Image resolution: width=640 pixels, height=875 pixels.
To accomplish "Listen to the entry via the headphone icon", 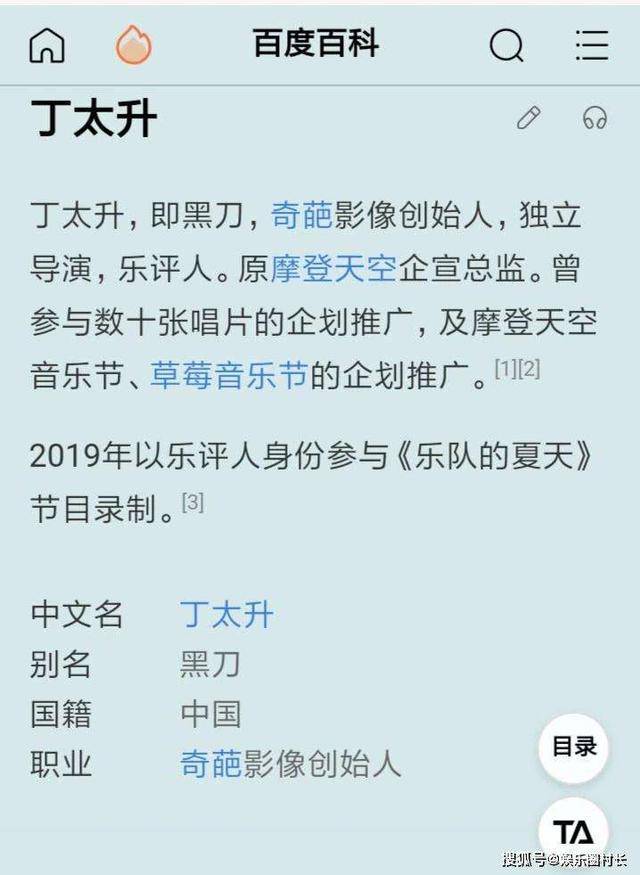I will [x=595, y=119].
